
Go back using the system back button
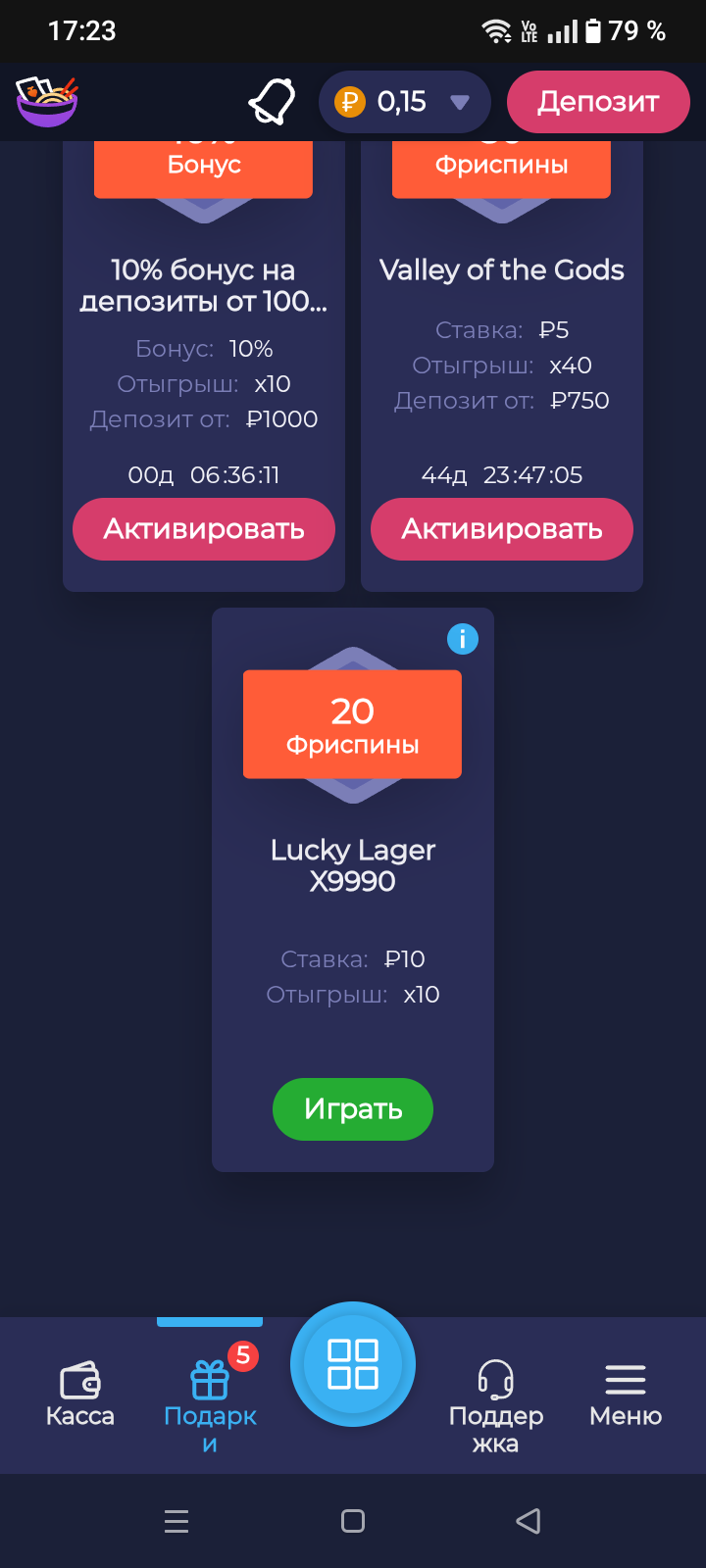point(529,1521)
